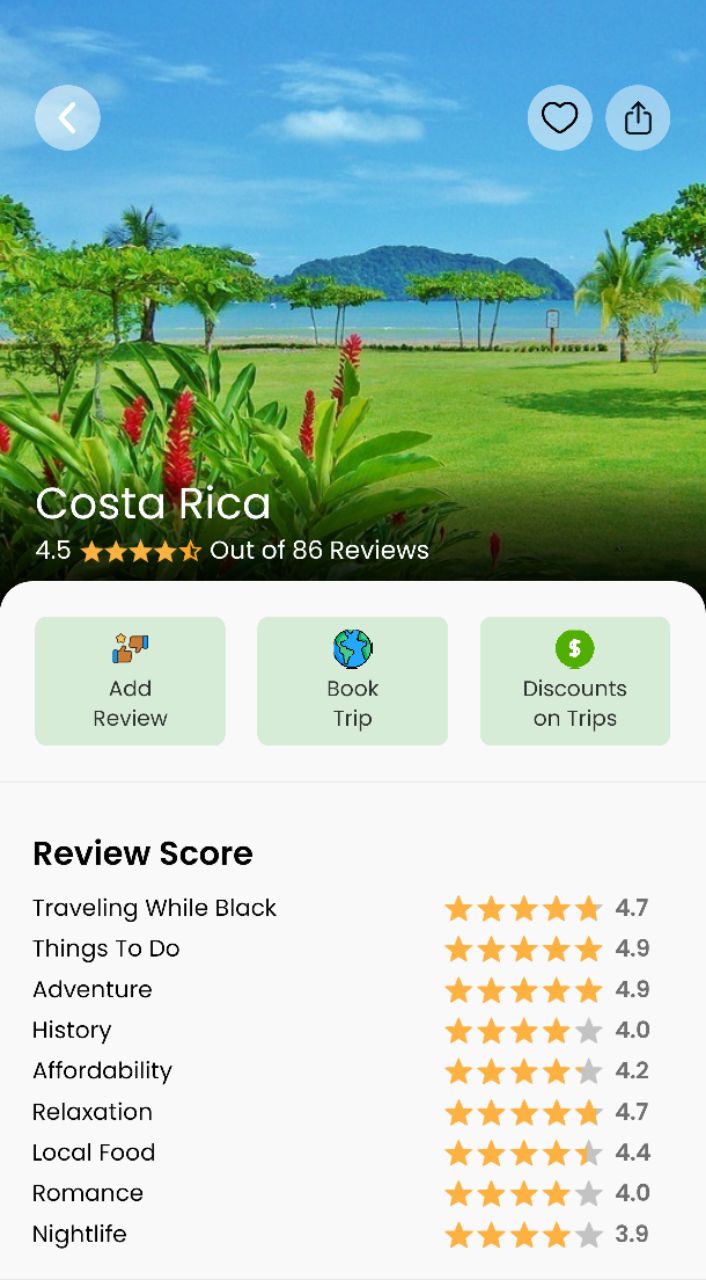Share this Costa Rica destination page
Screen dimensions: 706x1280
tap(637, 118)
